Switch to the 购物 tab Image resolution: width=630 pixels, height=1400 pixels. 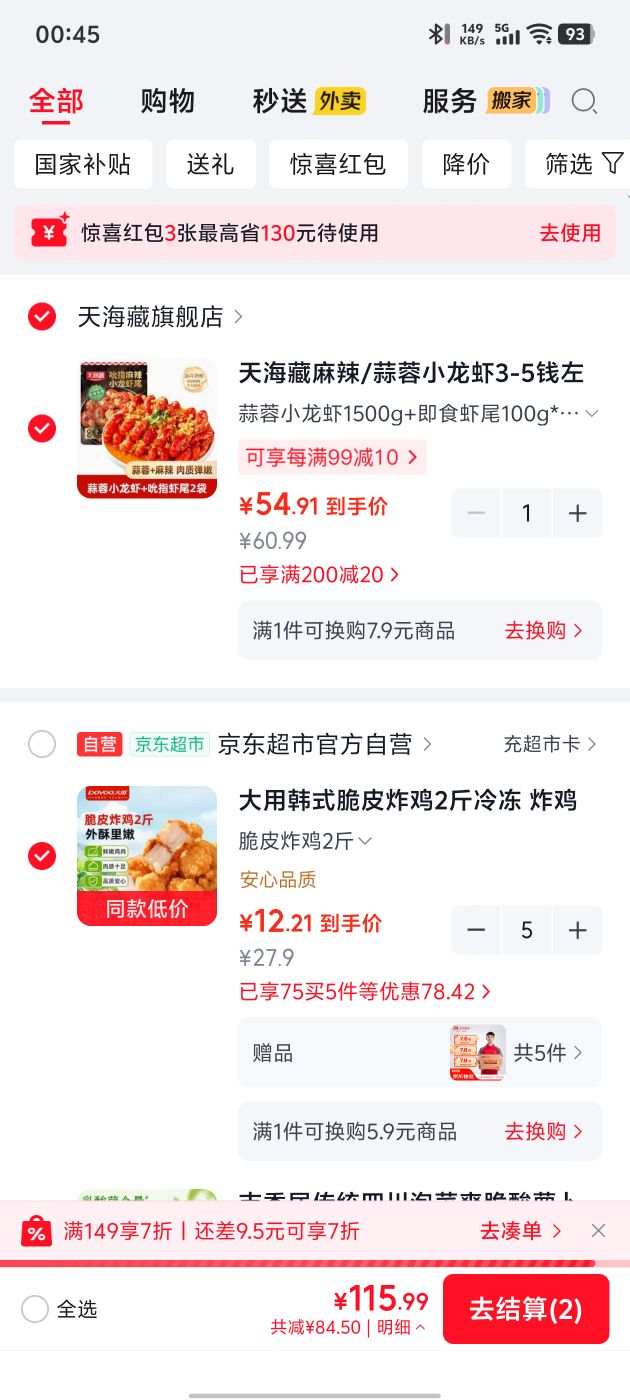(167, 101)
